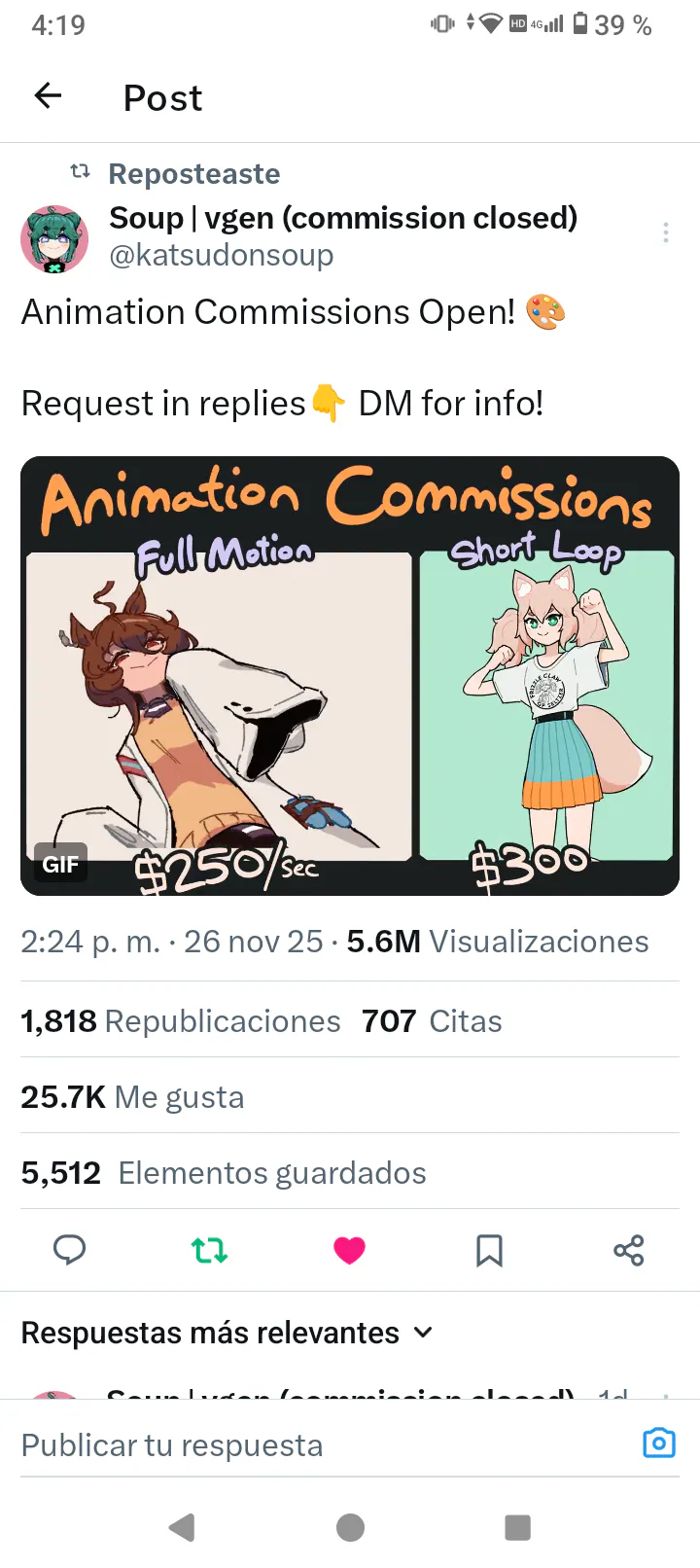The height and width of the screenshot is (1568, 700).
Task: Go back using the arrow icon
Action: pyautogui.click(x=48, y=95)
